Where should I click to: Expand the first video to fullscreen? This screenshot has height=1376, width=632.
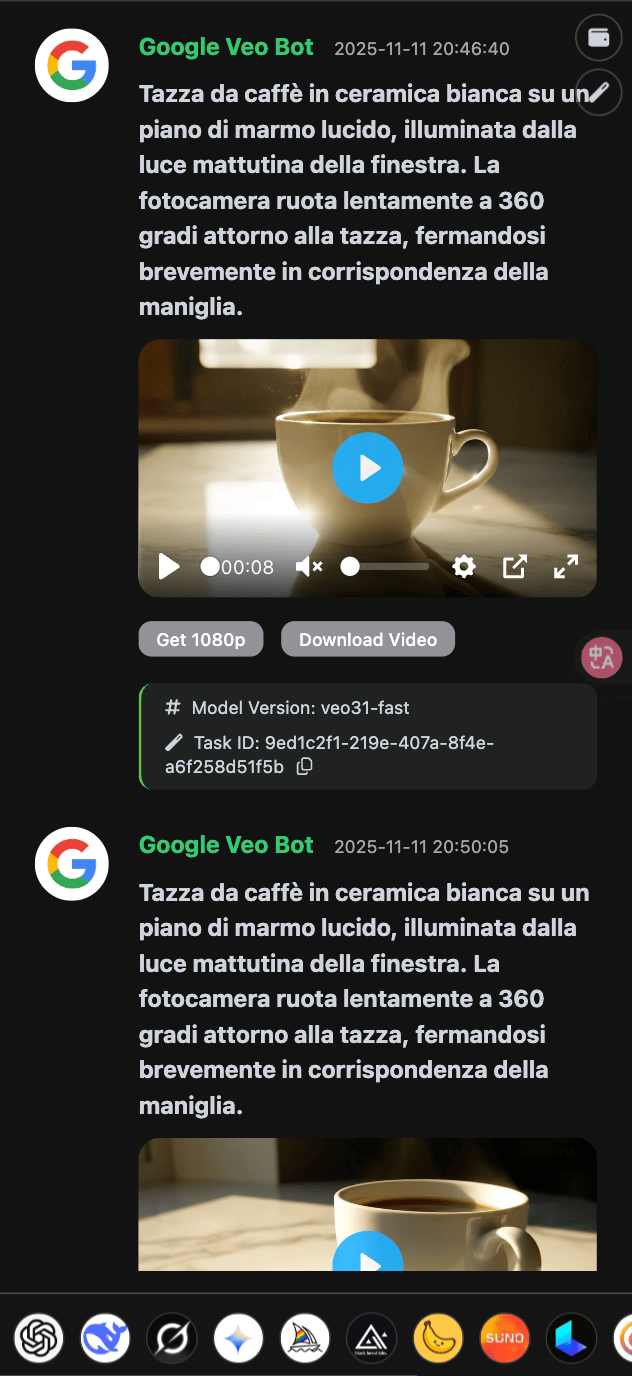(x=566, y=567)
